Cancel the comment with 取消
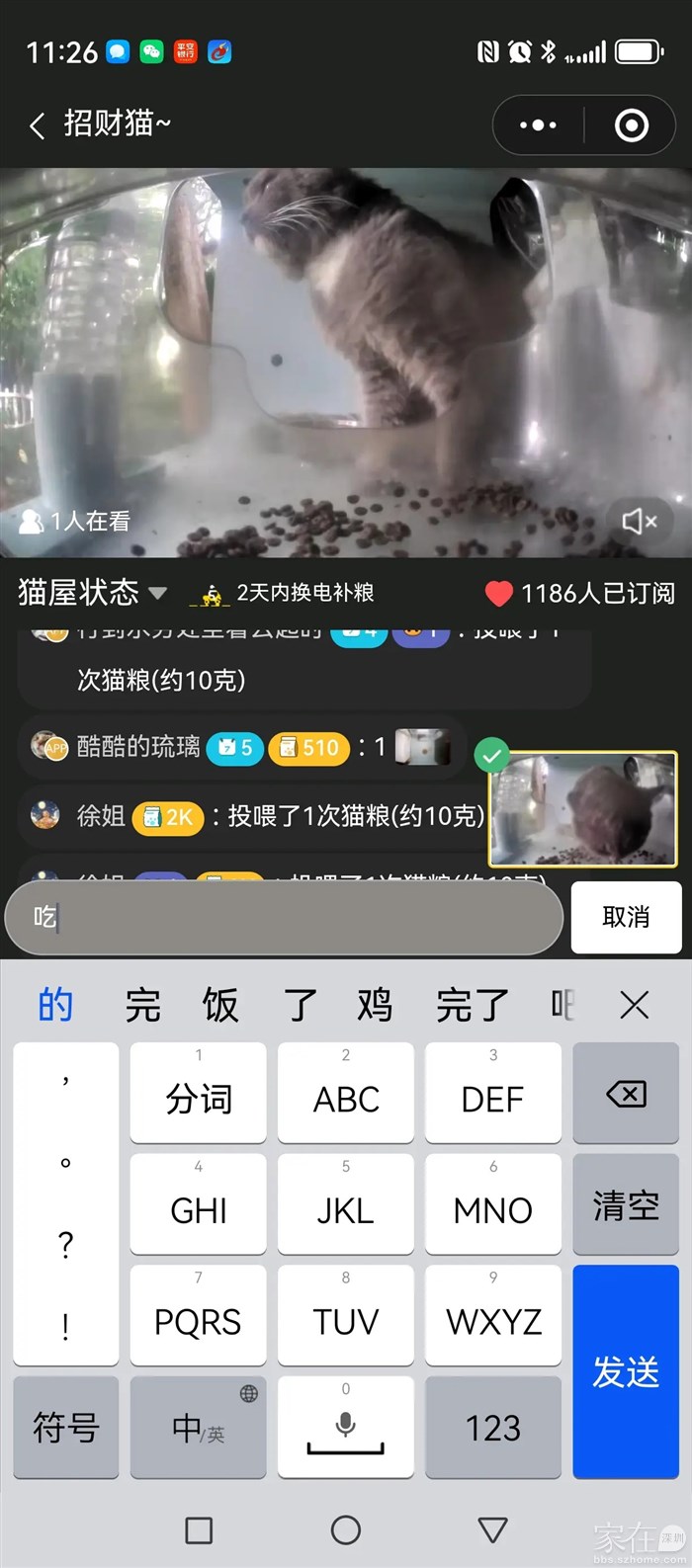The image size is (692, 1568). [626, 918]
